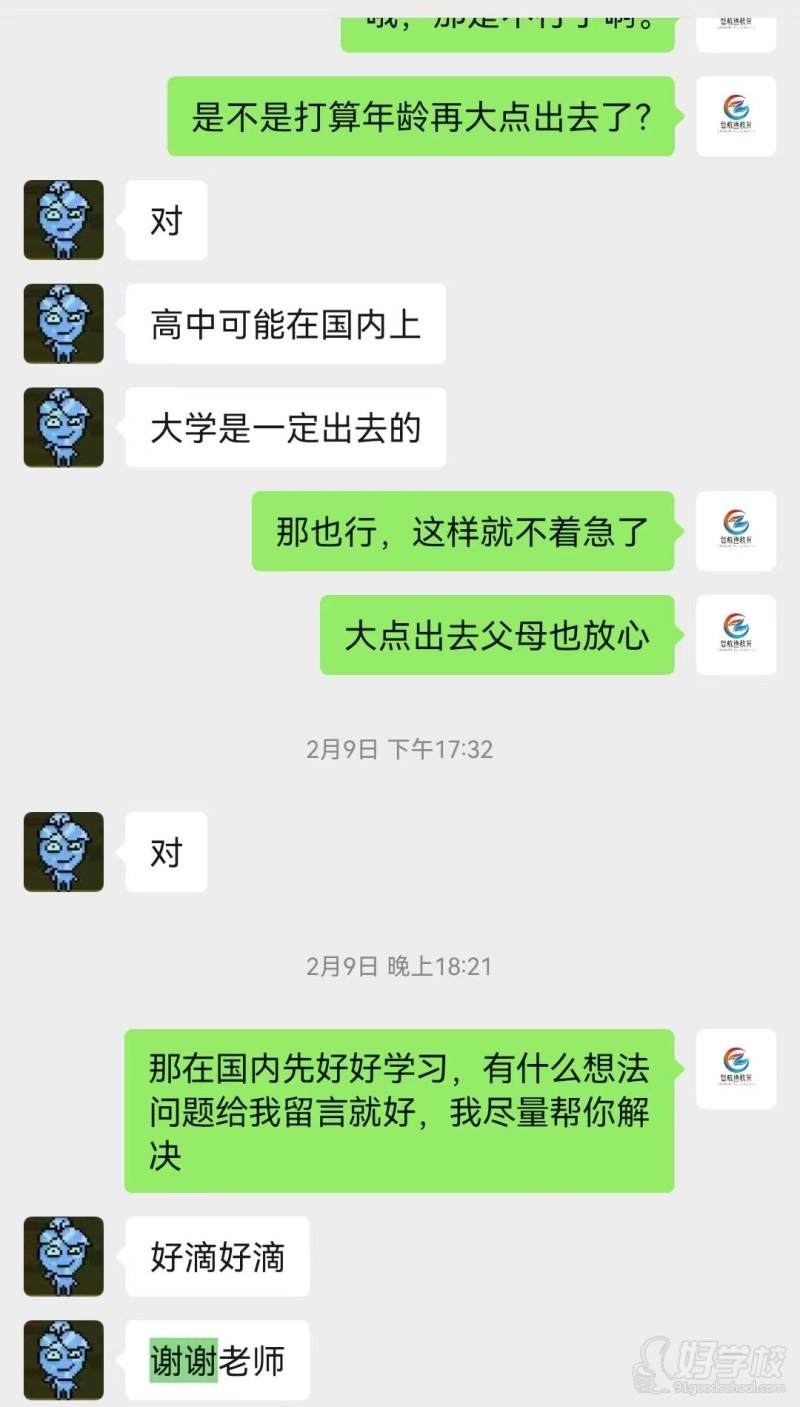This screenshot has height=1407, width=800.
Task: Click the blue avatar beside the second "对" reply
Action: click(62, 852)
